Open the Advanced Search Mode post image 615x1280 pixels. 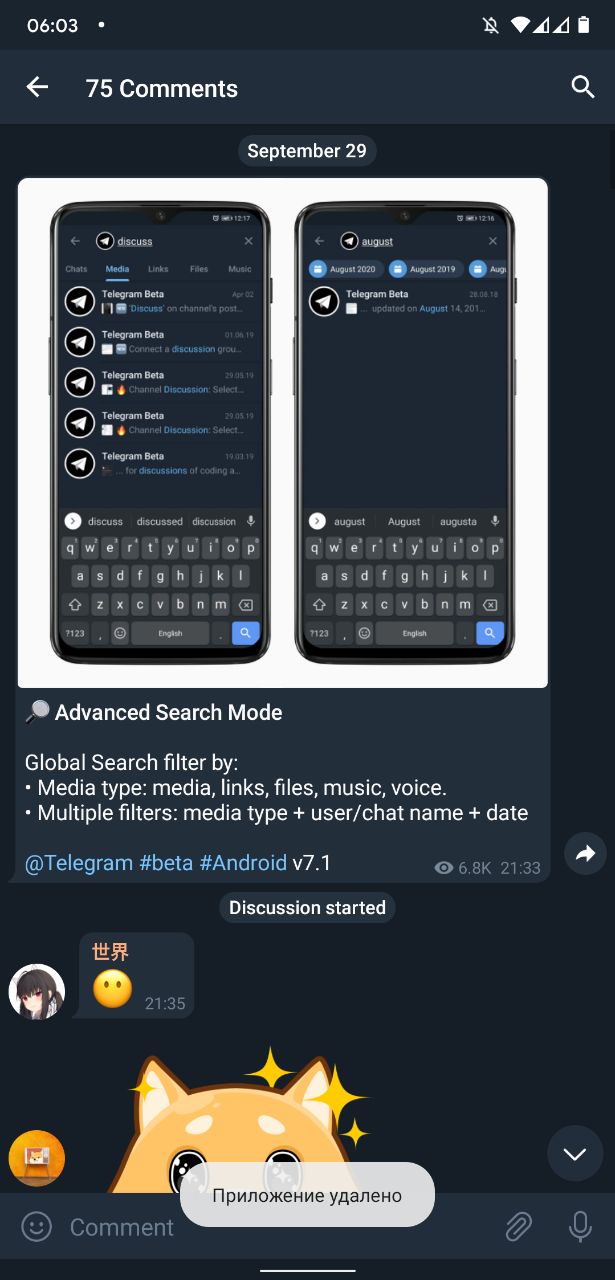tap(282, 432)
